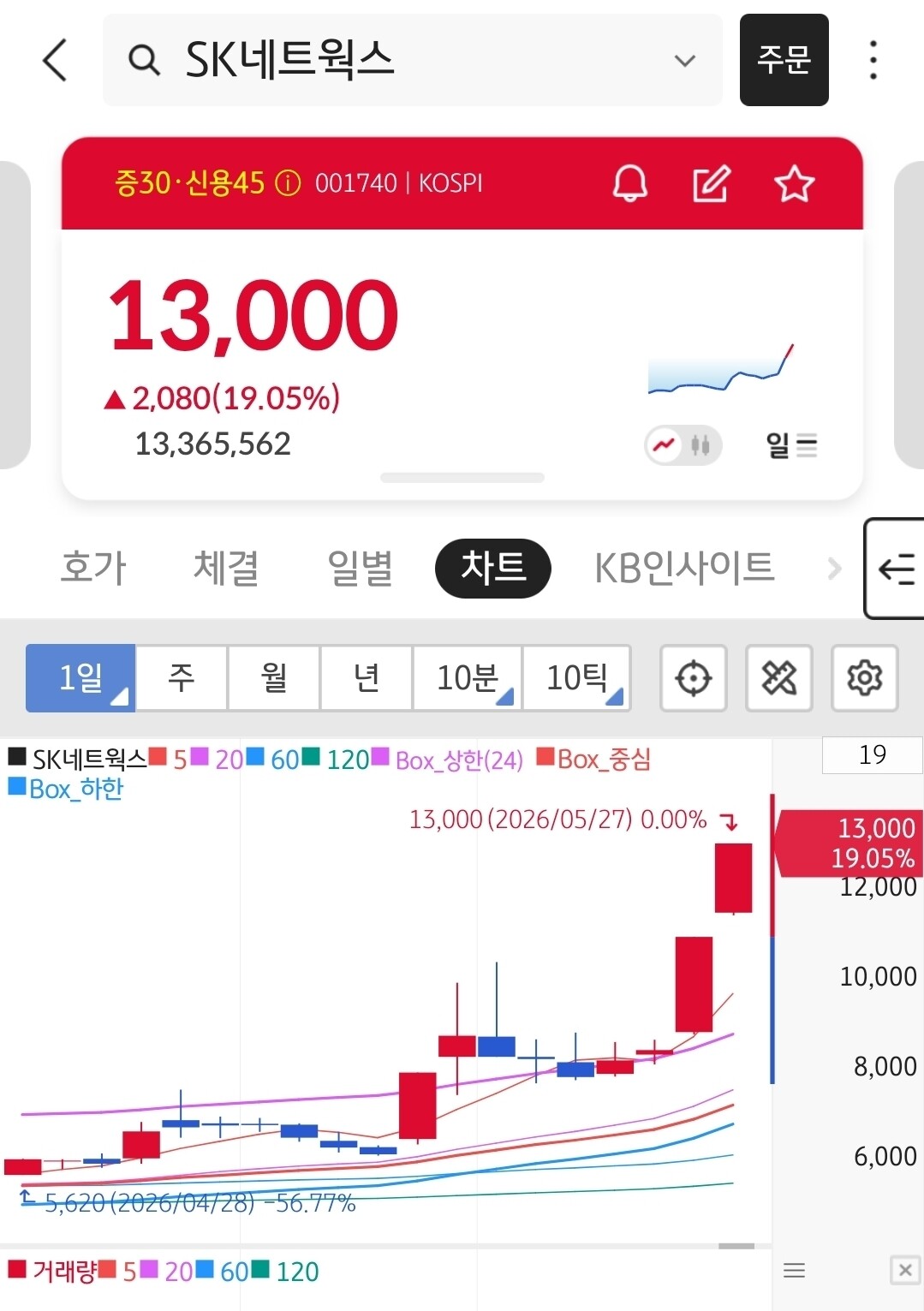Toggle mini chart line/candle switch
Screen dimensions: 924x1311
pyautogui.click(x=683, y=445)
